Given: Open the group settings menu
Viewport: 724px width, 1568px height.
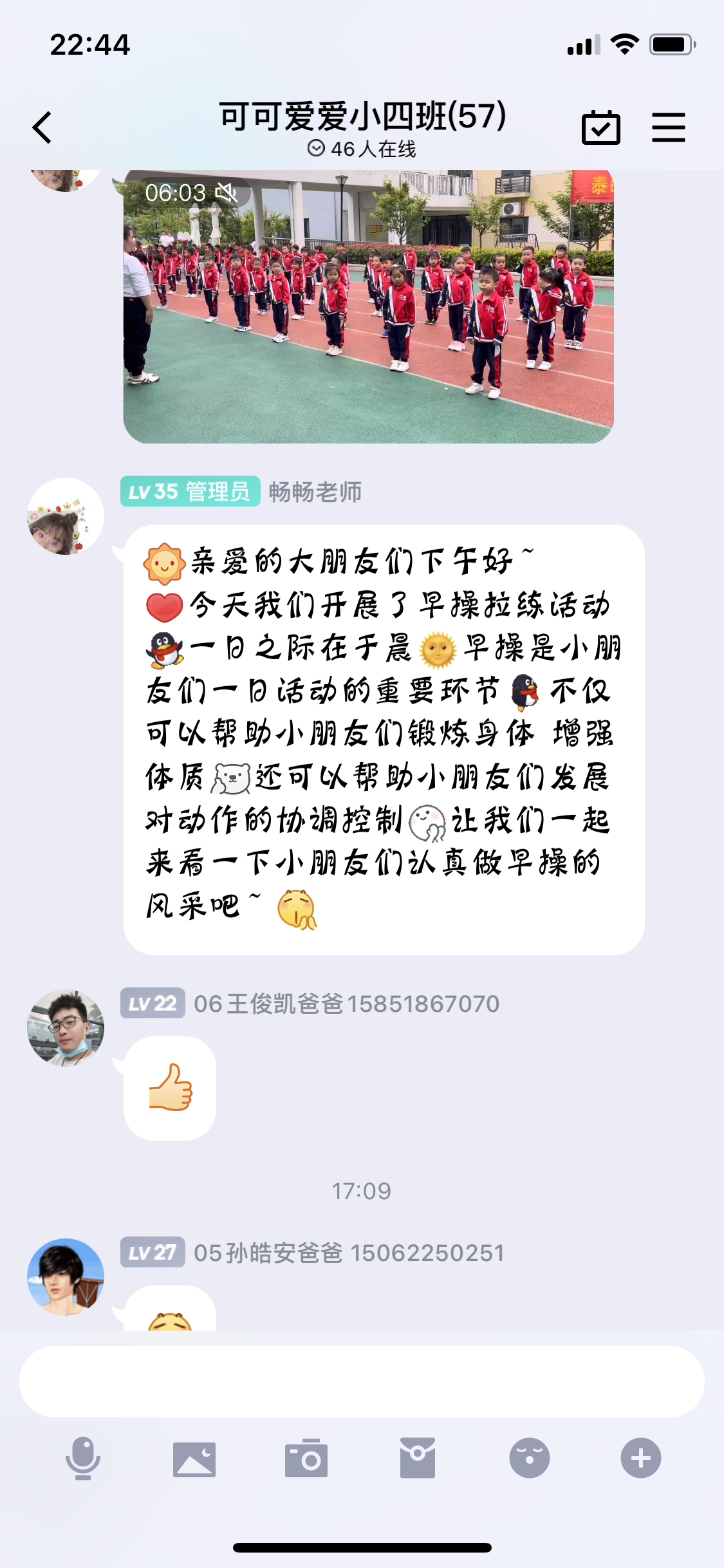Looking at the screenshot, I should click(x=668, y=127).
